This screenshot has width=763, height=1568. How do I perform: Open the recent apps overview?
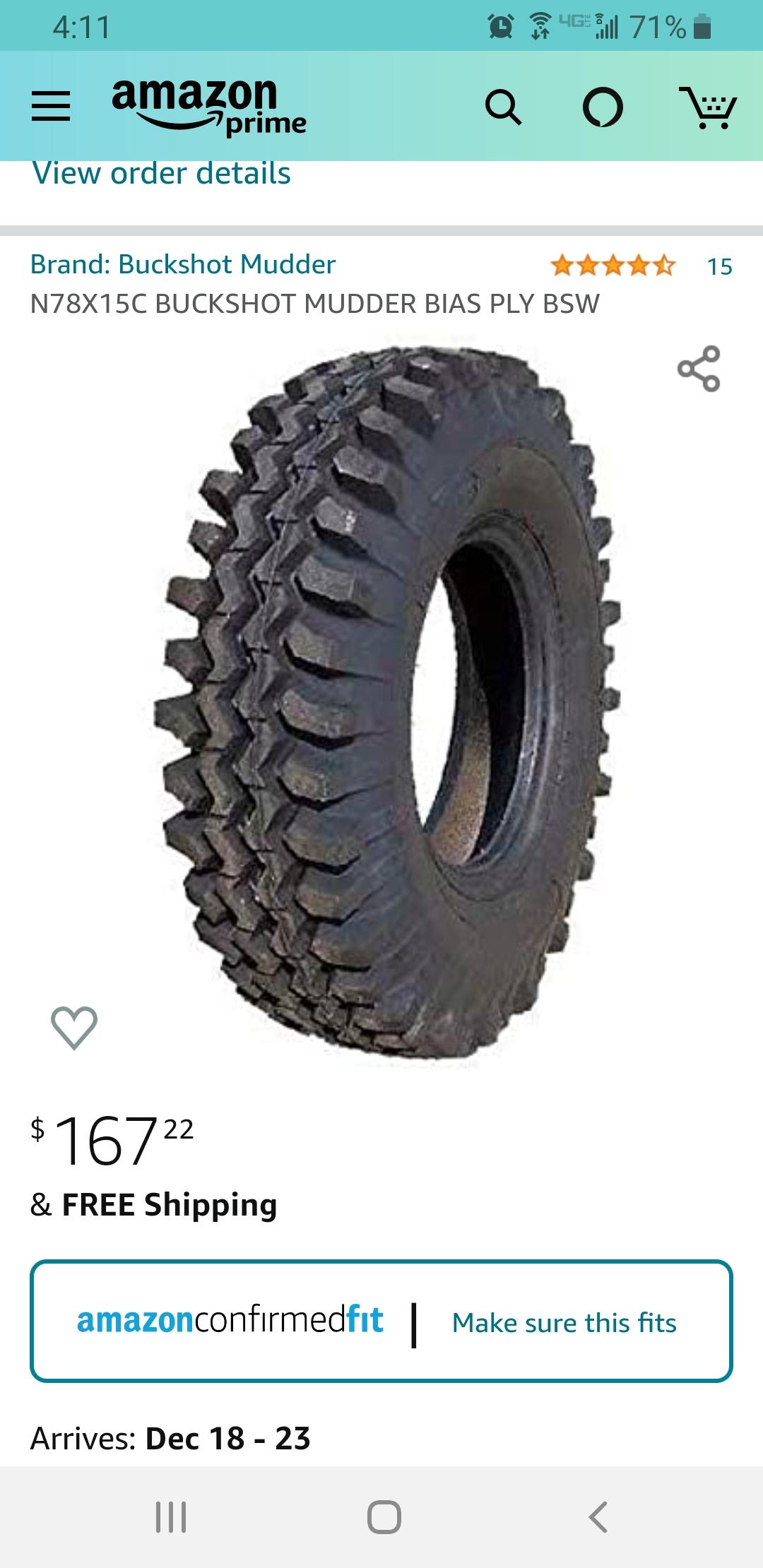pyautogui.click(x=170, y=1516)
